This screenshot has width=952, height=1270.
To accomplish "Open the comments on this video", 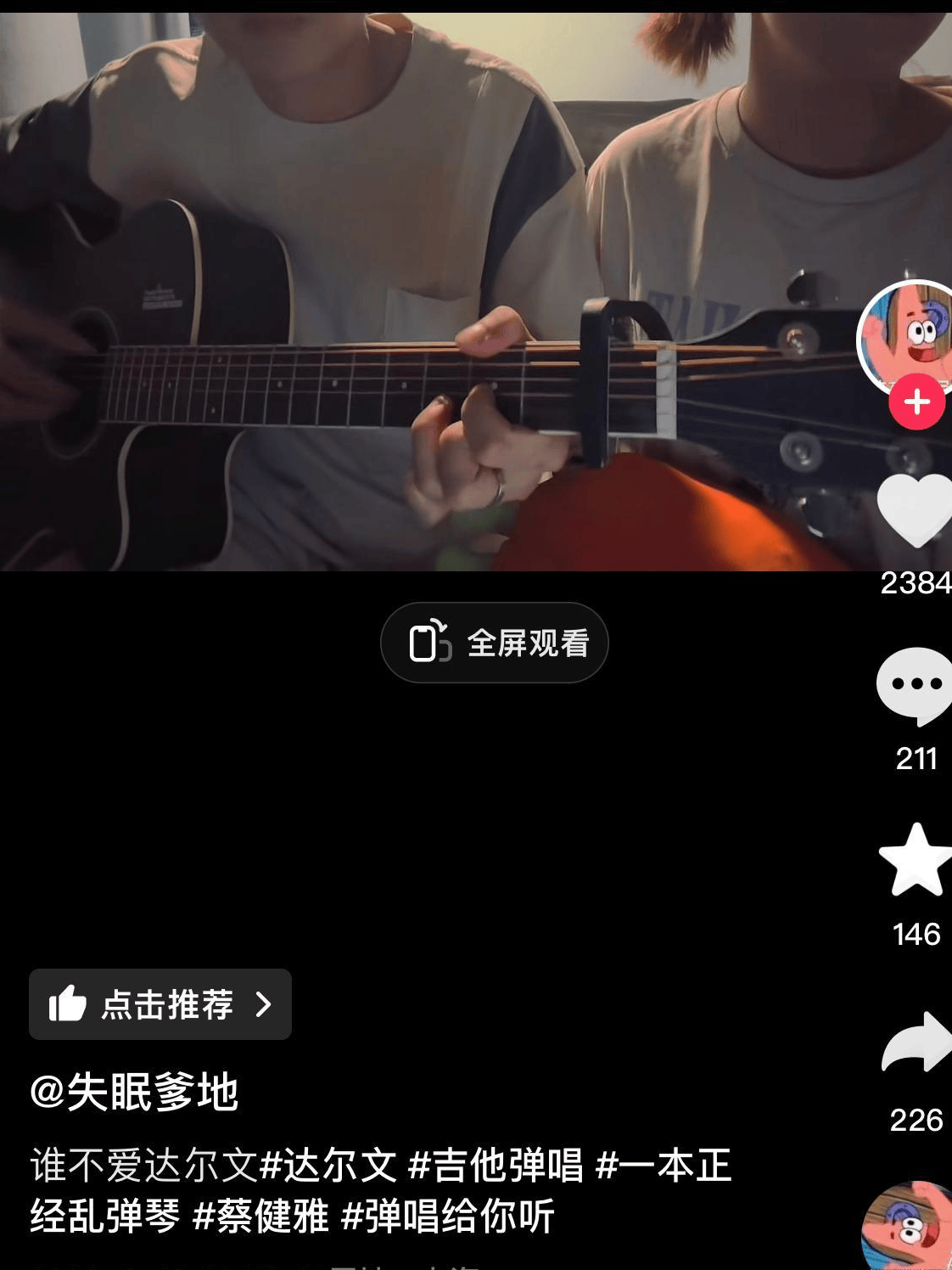I will [x=915, y=685].
